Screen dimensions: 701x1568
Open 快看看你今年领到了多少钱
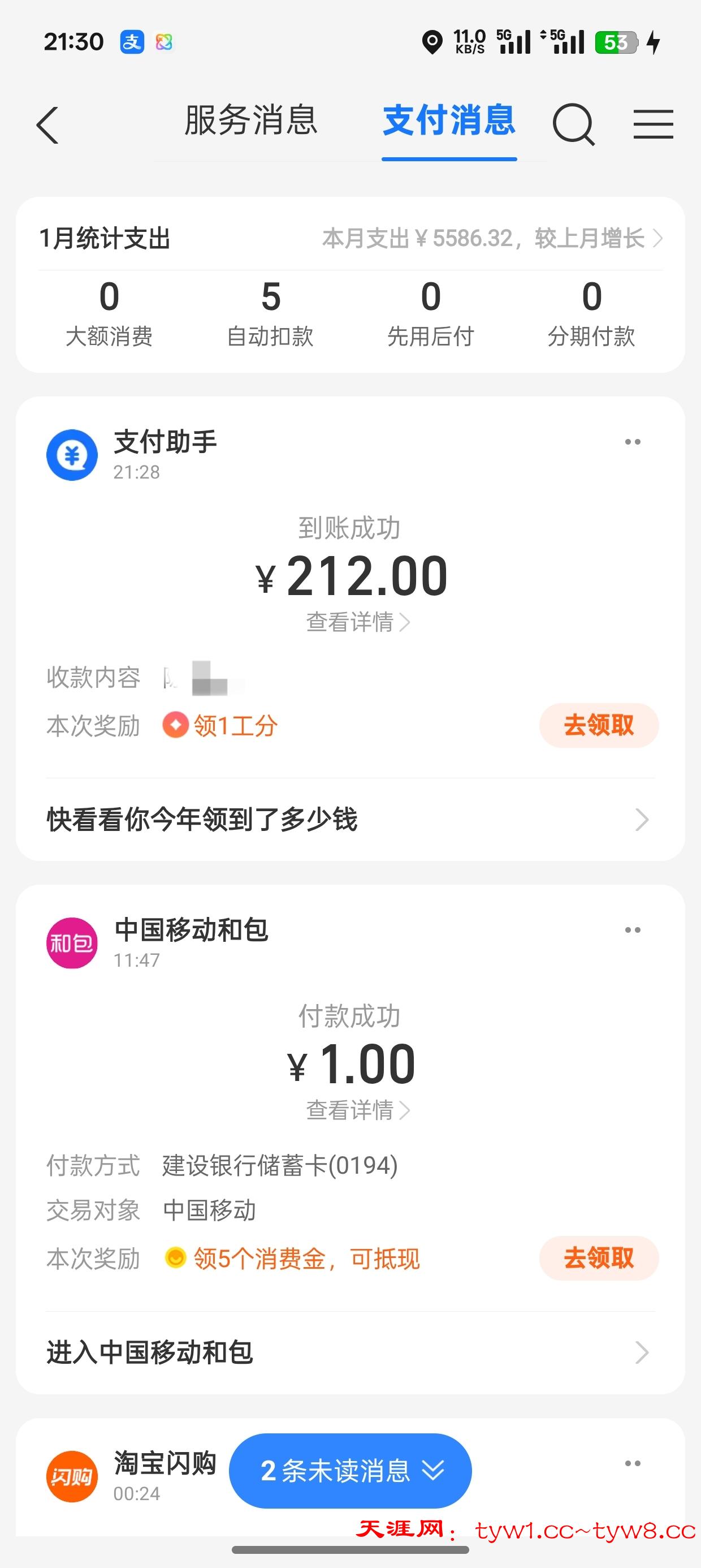(x=348, y=819)
